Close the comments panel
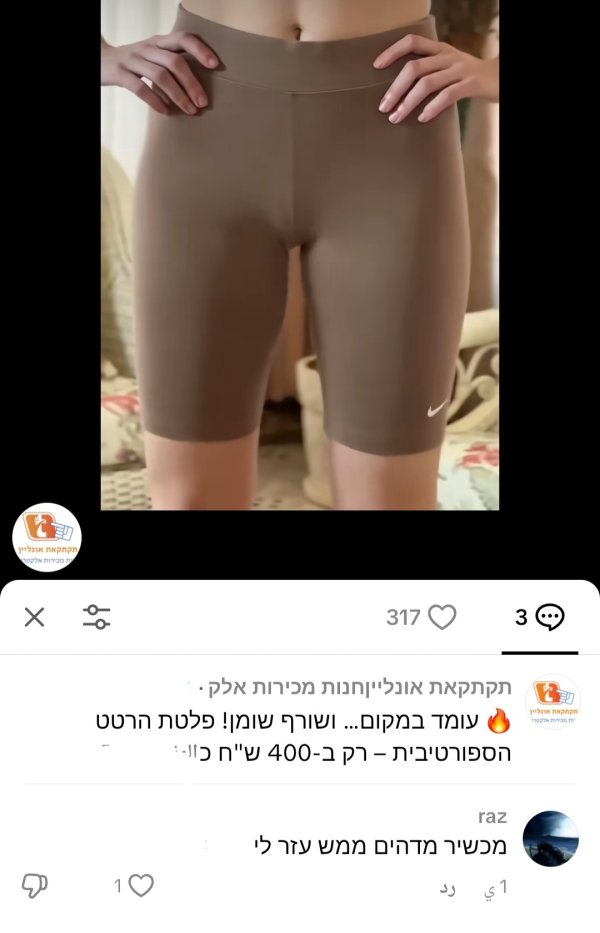 [x=34, y=617]
